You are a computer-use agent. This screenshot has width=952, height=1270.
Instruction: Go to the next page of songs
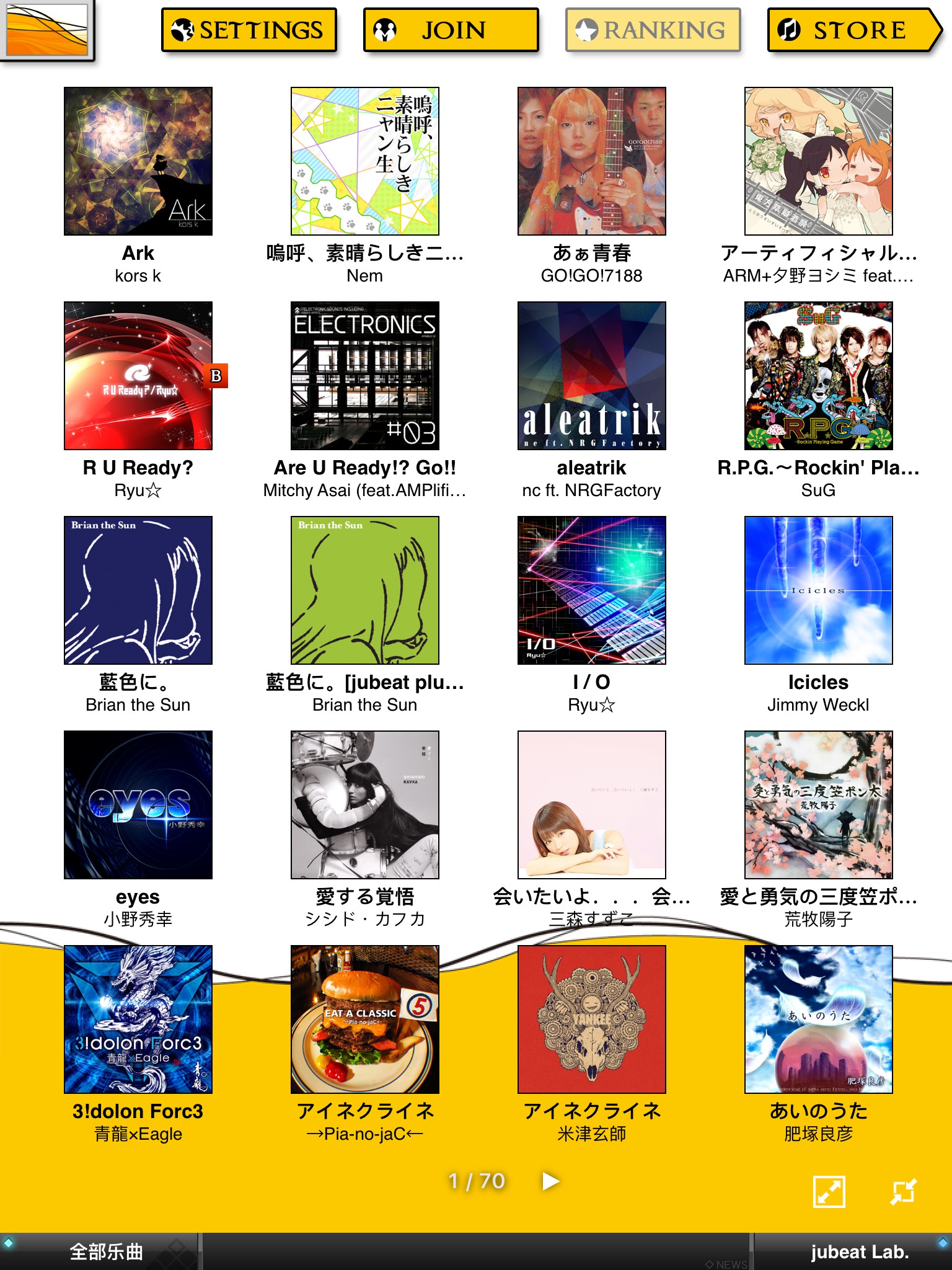pos(550,1181)
